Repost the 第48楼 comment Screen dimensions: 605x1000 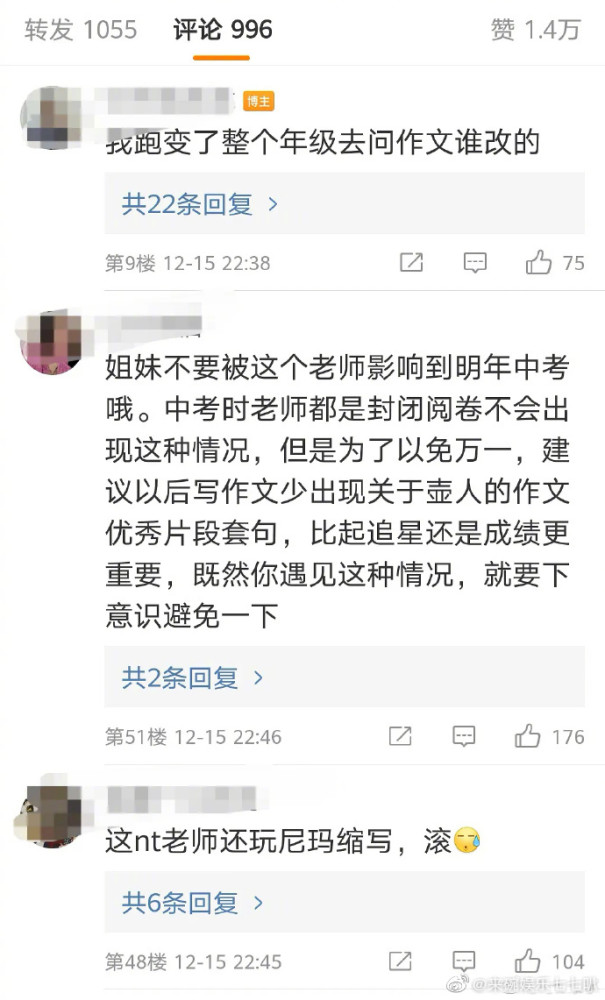(400, 961)
